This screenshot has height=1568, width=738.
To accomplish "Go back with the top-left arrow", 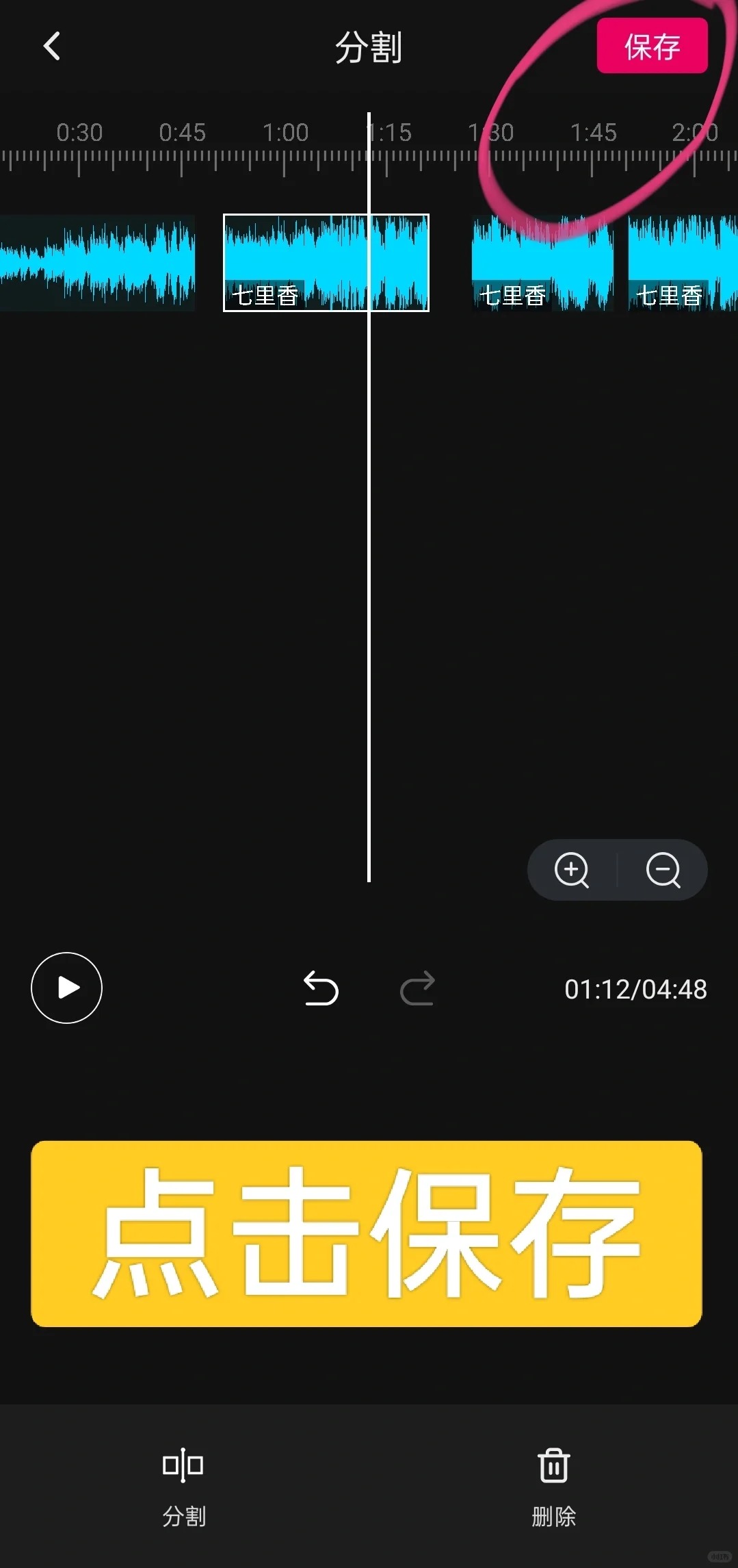I will pos(52,47).
